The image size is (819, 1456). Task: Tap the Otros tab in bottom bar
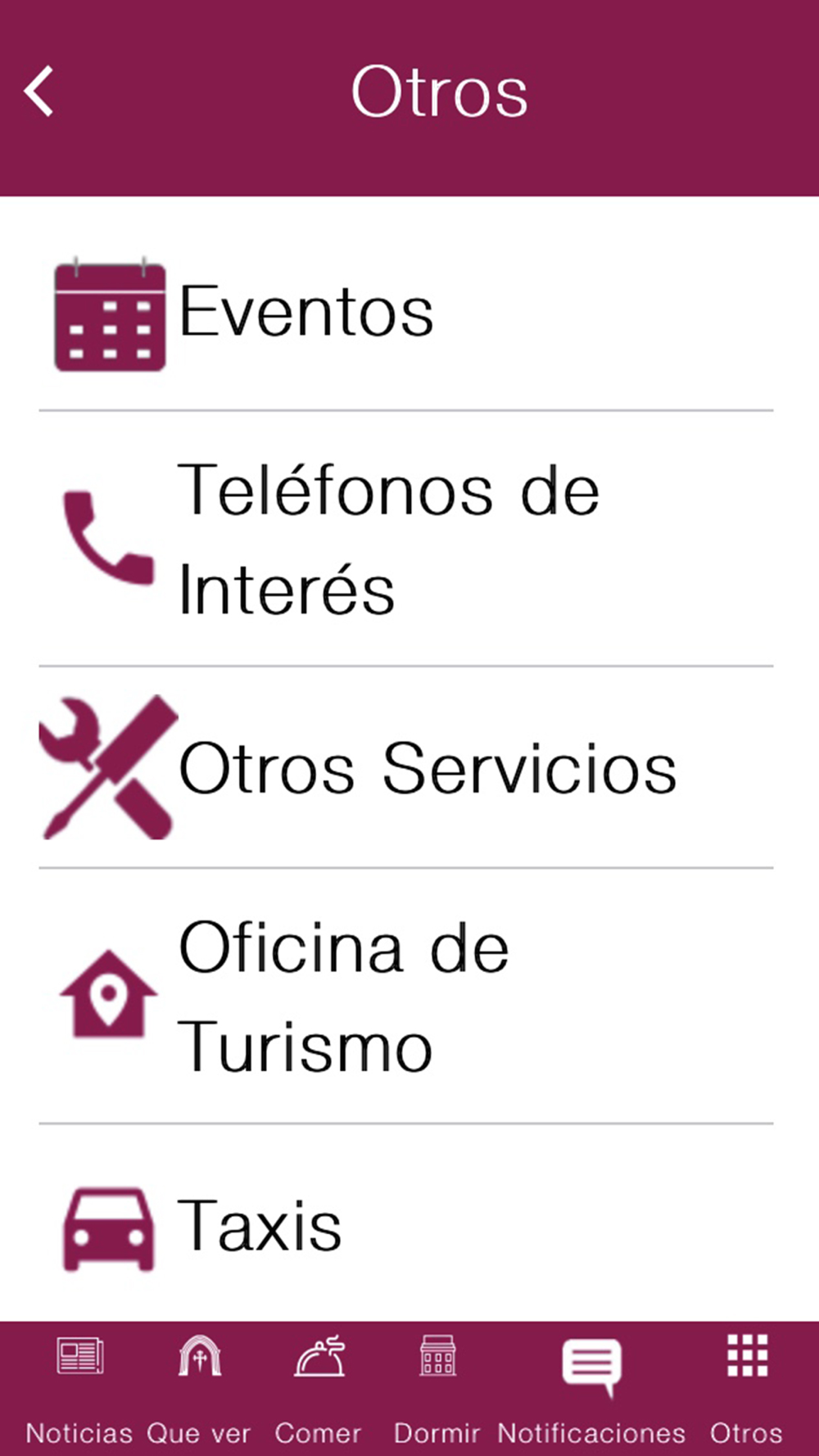click(746, 1389)
